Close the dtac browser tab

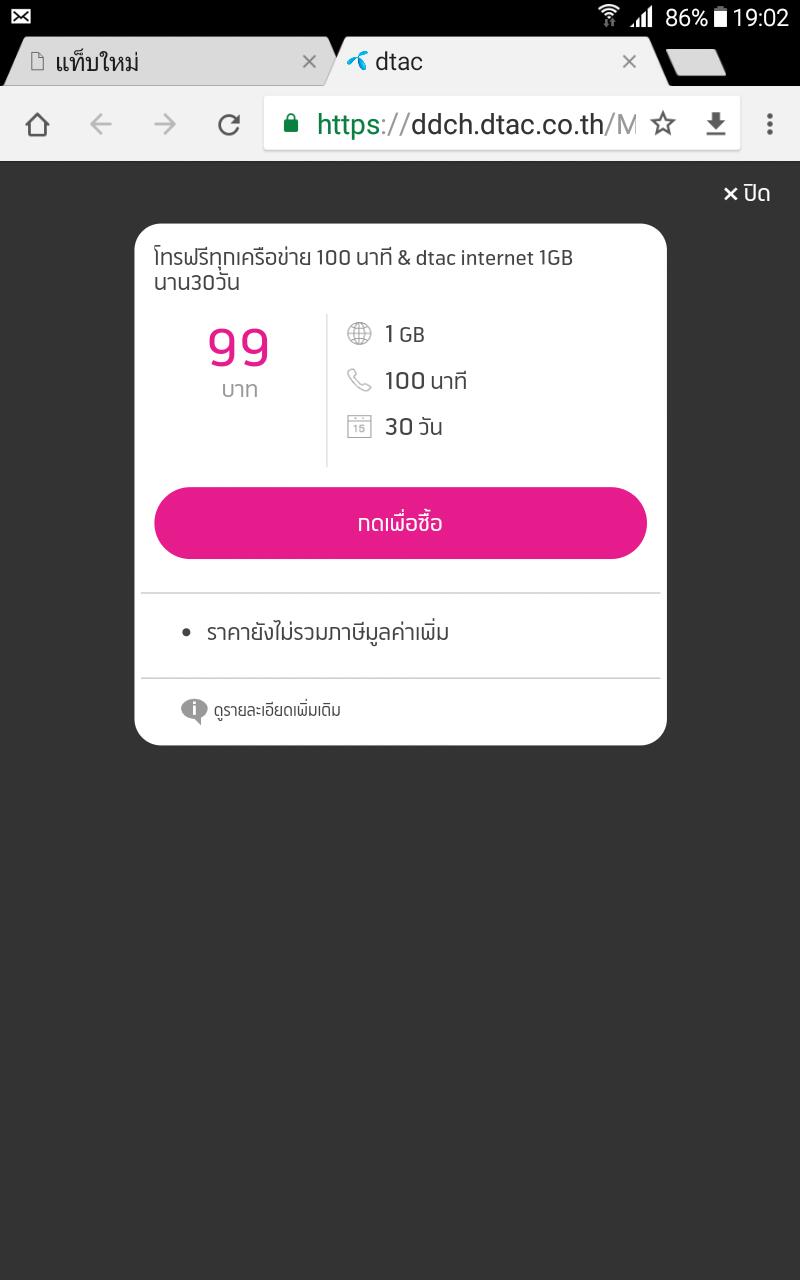click(x=629, y=62)
